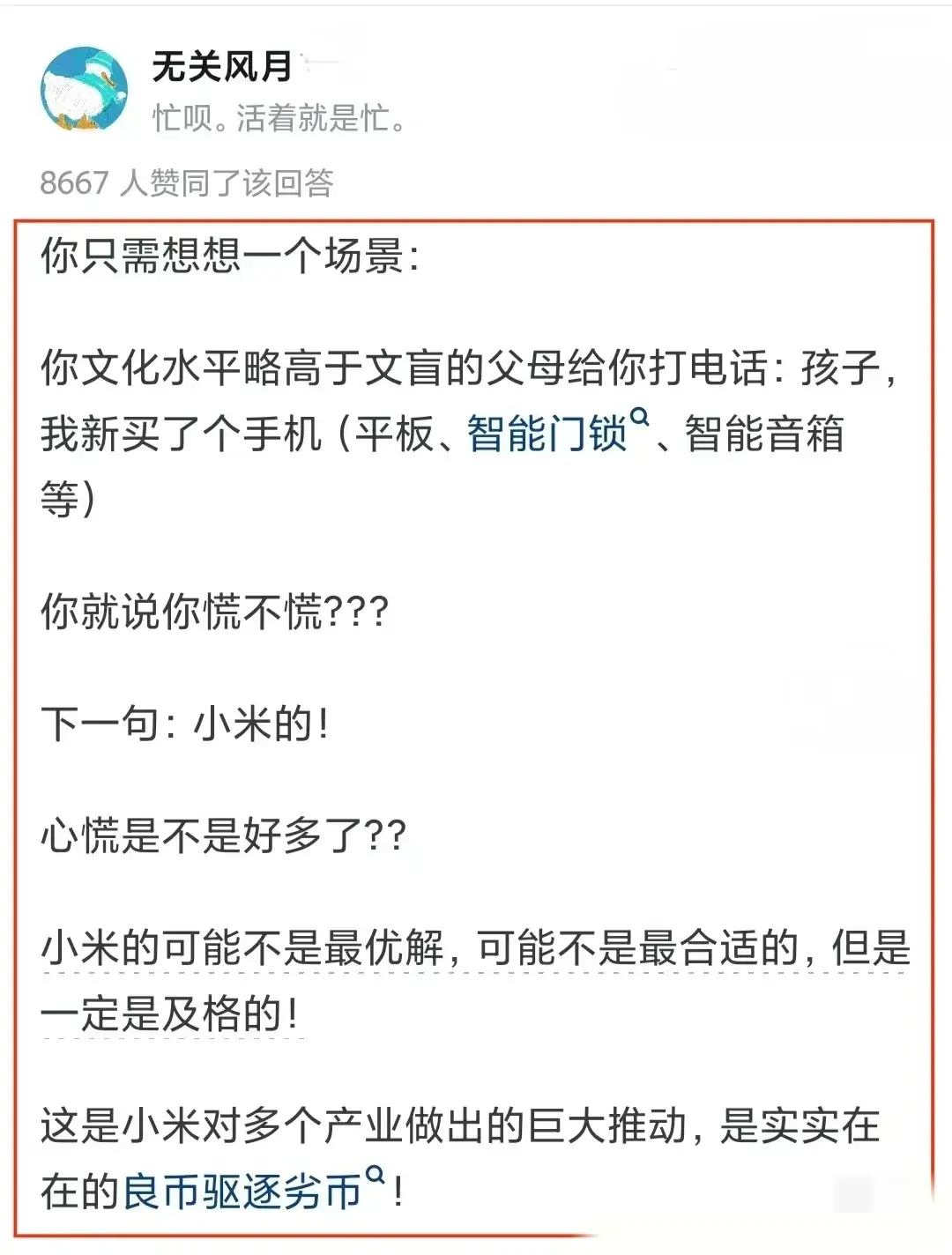Search the linked term 智能门锁

click(x=547, y=434)
